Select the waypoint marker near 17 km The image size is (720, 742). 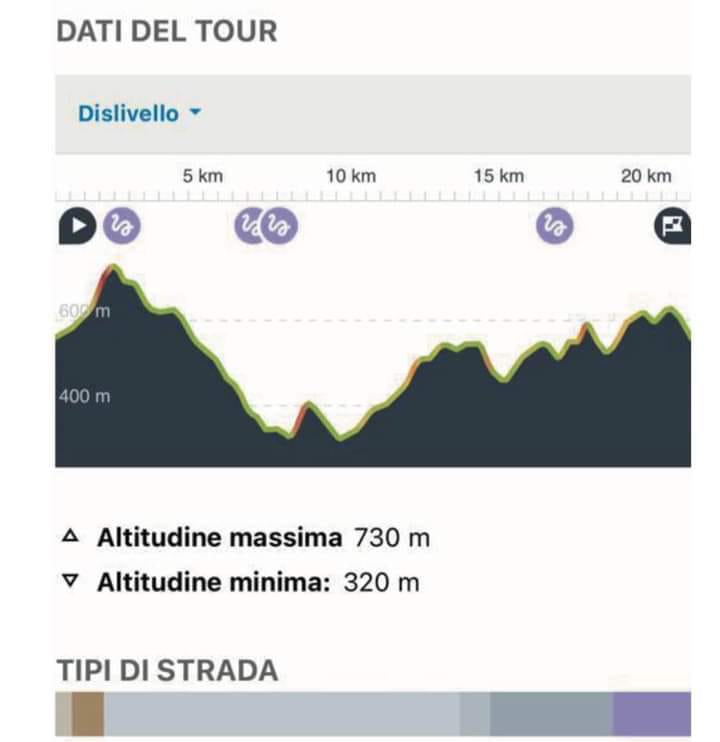point(555,226)
